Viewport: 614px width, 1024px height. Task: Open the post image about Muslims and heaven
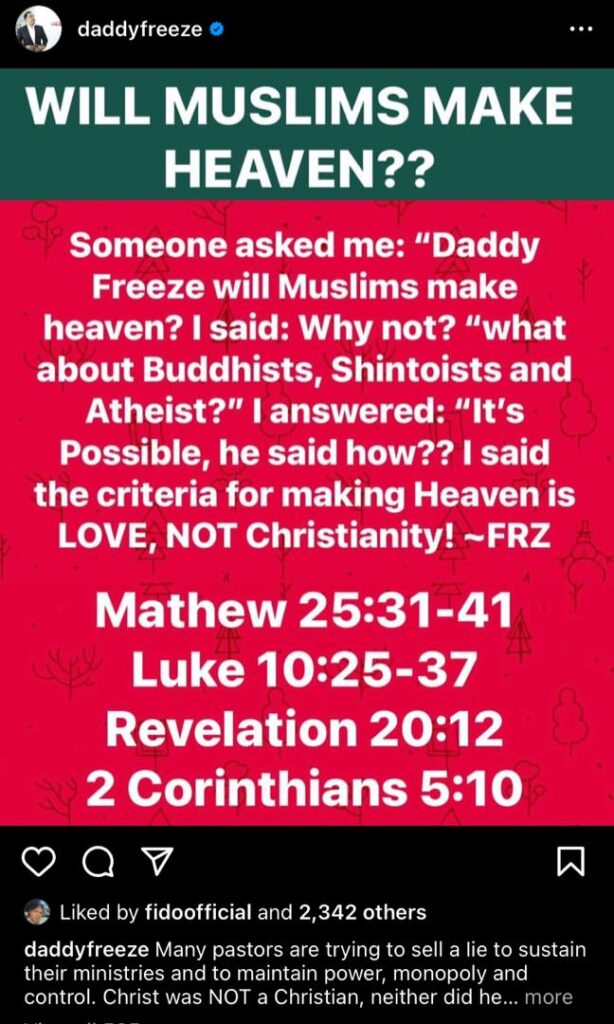tap(307, 450)
